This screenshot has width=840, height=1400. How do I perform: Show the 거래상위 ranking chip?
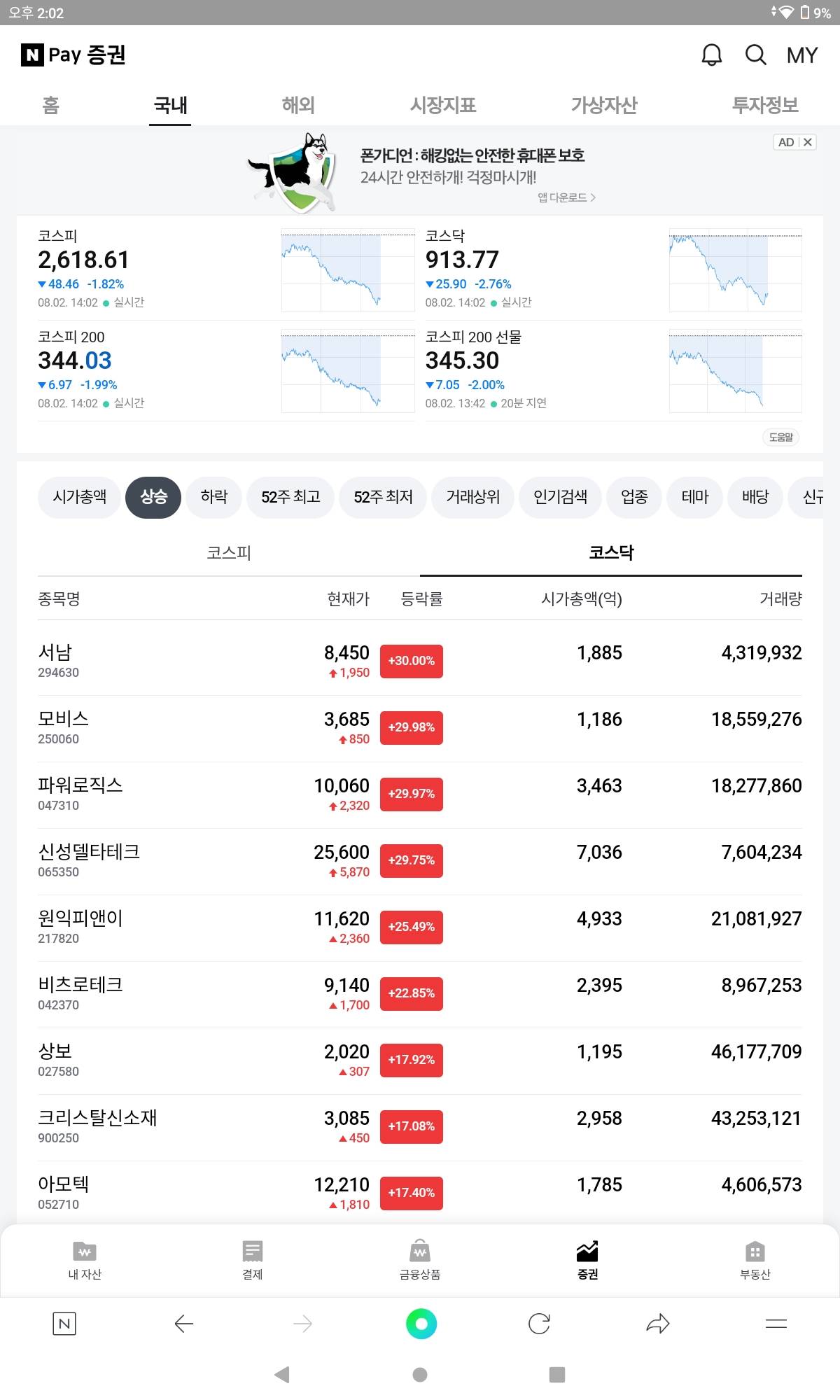[x=472, y=497]
